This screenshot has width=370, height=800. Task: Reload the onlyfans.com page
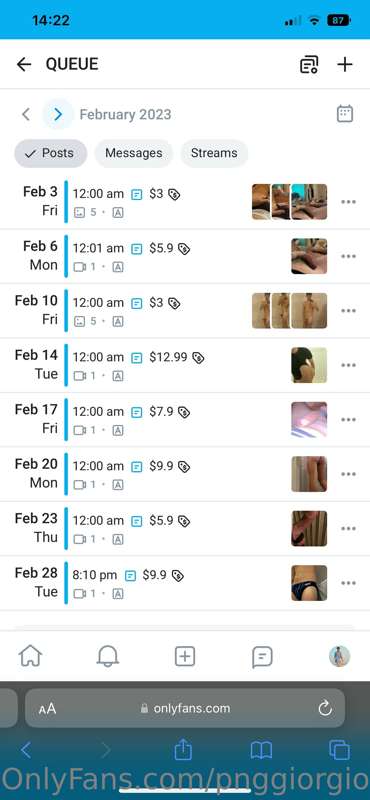(325, 708)
